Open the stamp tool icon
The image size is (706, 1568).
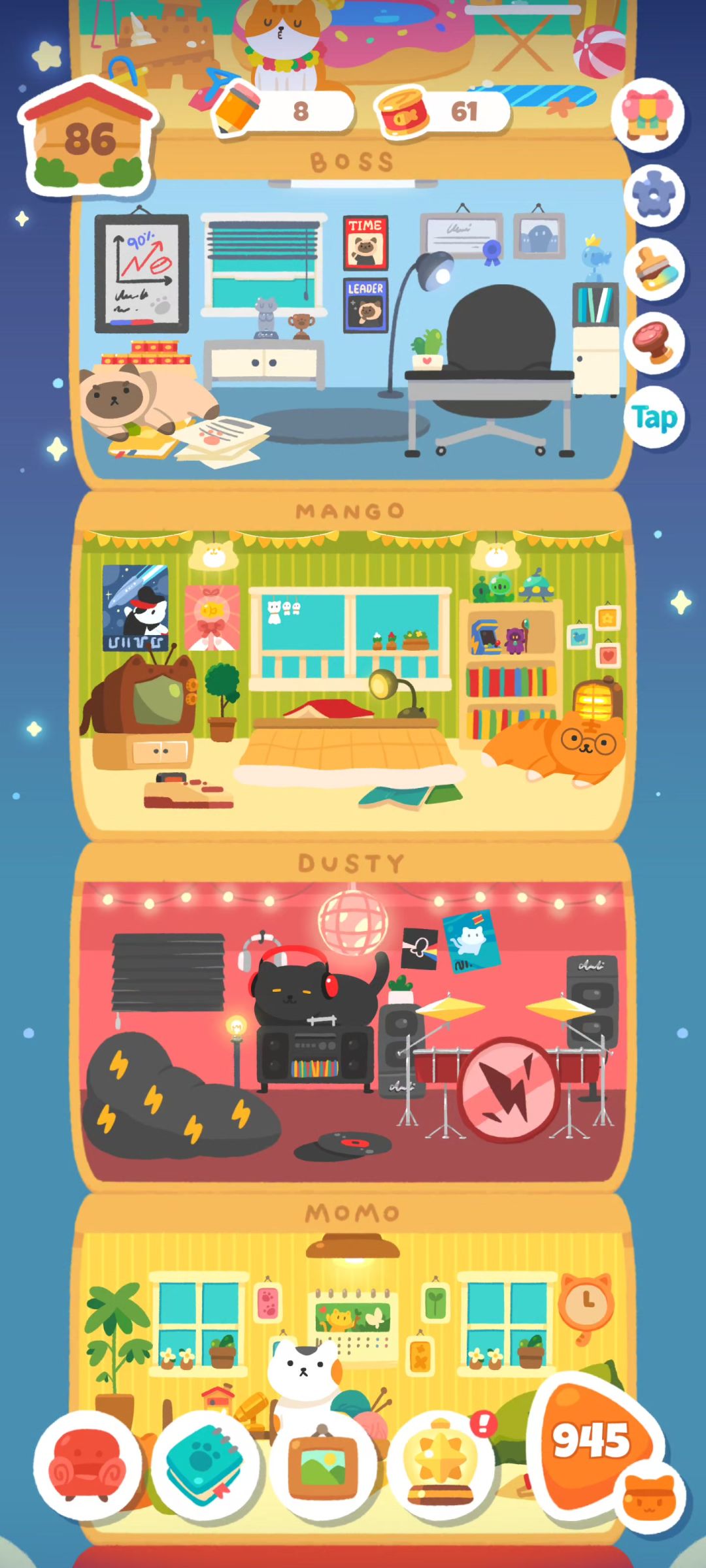[653, 343]
